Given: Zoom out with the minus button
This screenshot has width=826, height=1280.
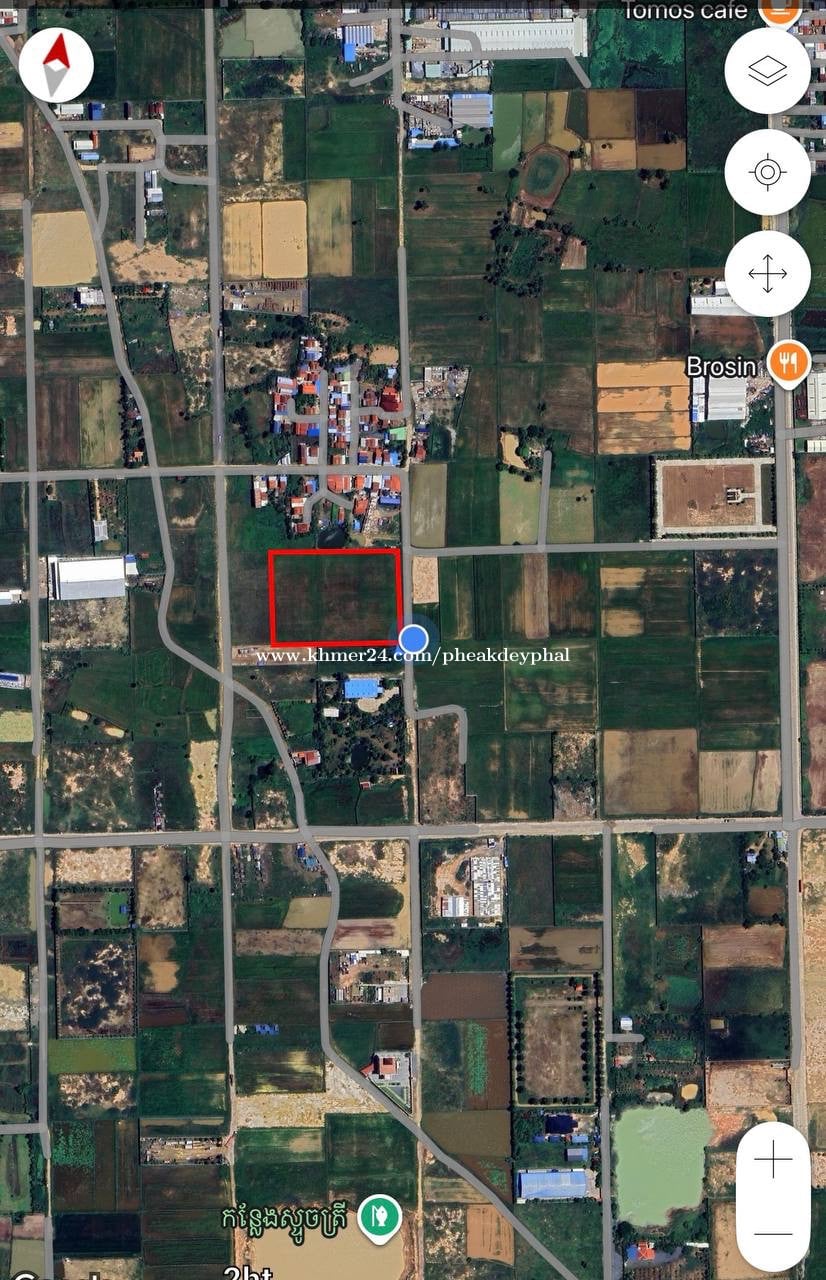Looking at the screenshot, I should 773,1234.
